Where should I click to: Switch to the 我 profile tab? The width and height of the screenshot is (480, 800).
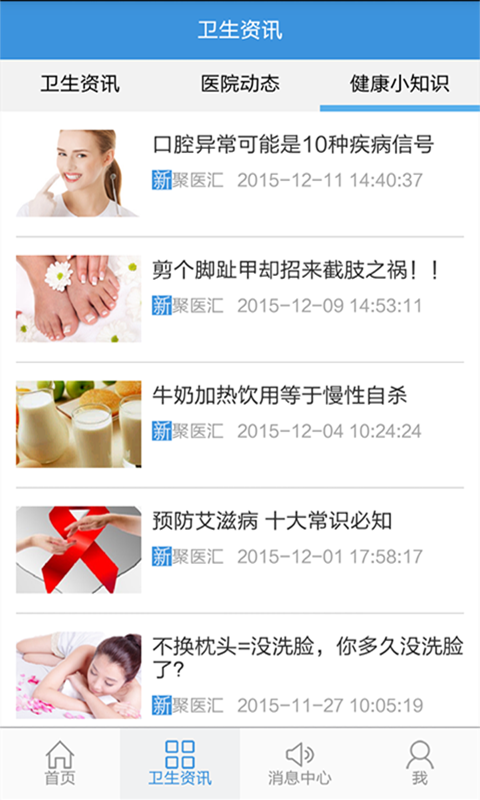point(420,764)
